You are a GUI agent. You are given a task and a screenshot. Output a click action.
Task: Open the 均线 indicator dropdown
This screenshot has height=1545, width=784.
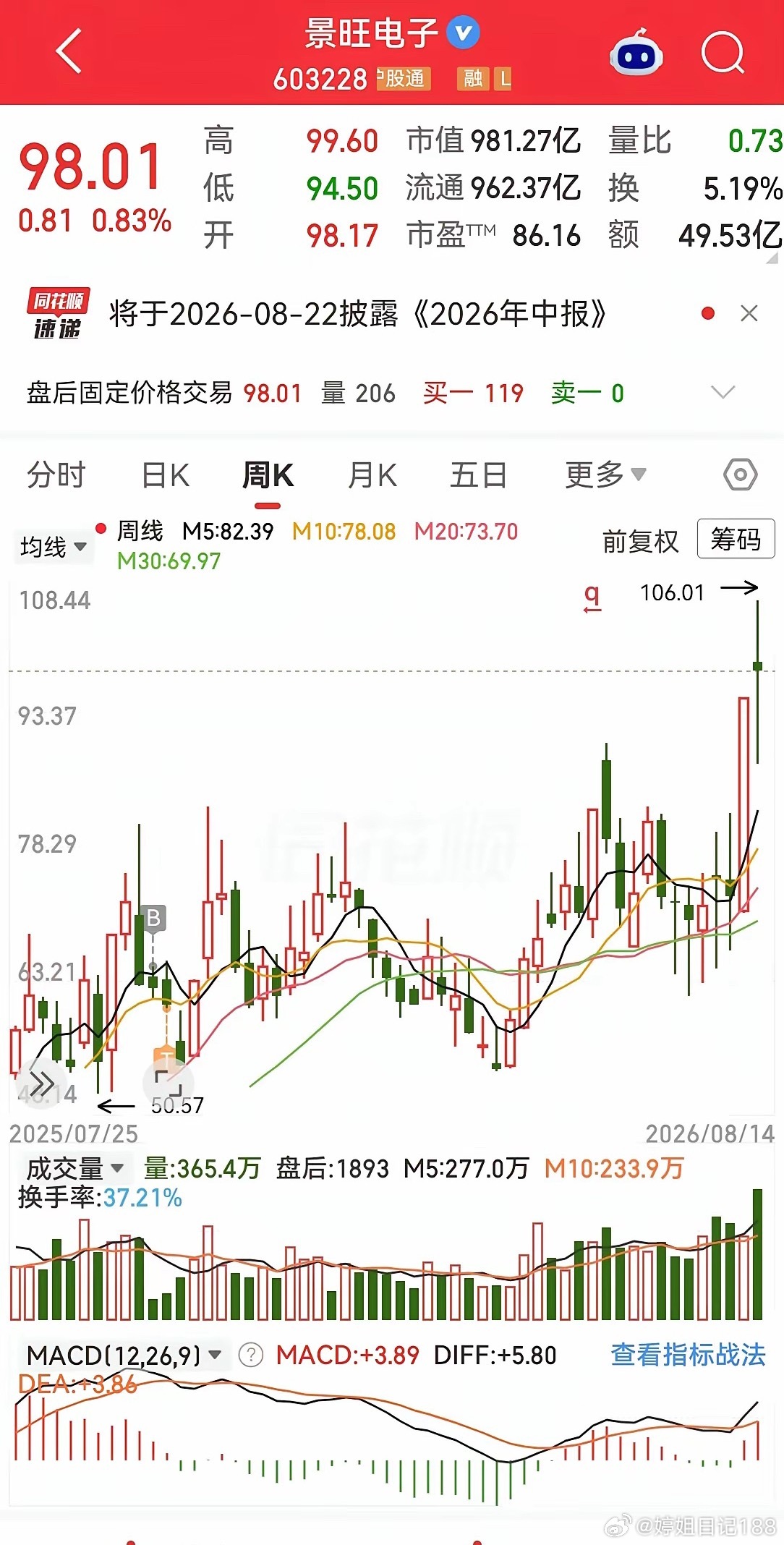click(53, 547)
